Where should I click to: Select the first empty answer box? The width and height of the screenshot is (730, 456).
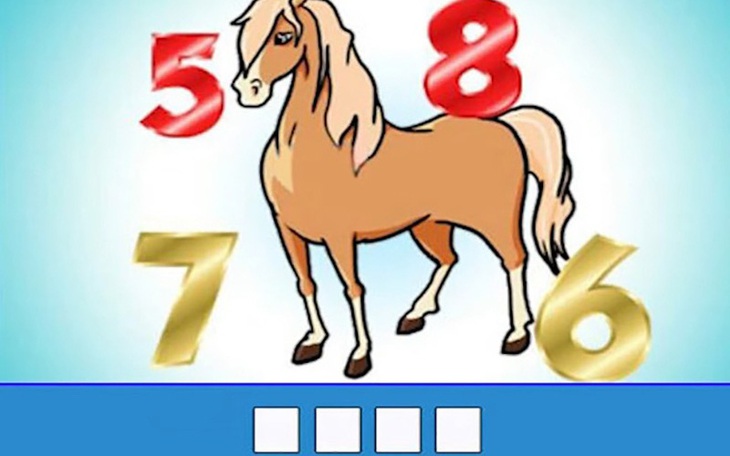click(276, 429)
